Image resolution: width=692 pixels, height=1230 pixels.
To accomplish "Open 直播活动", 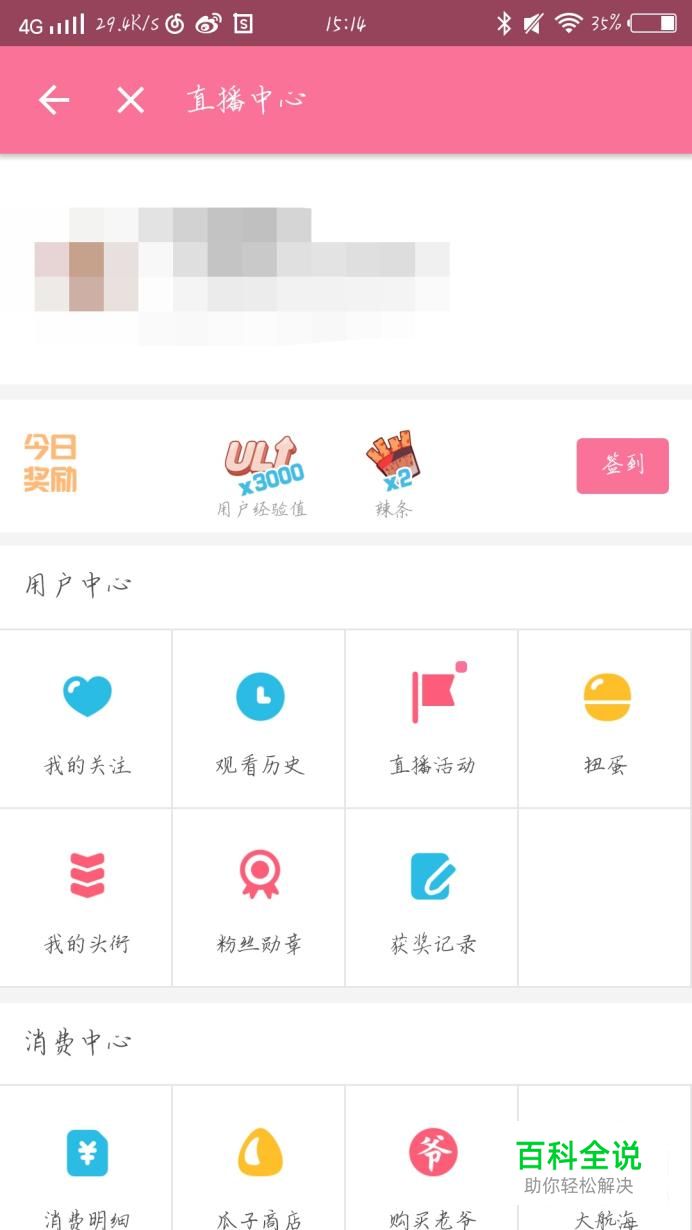I will point(432,719).
